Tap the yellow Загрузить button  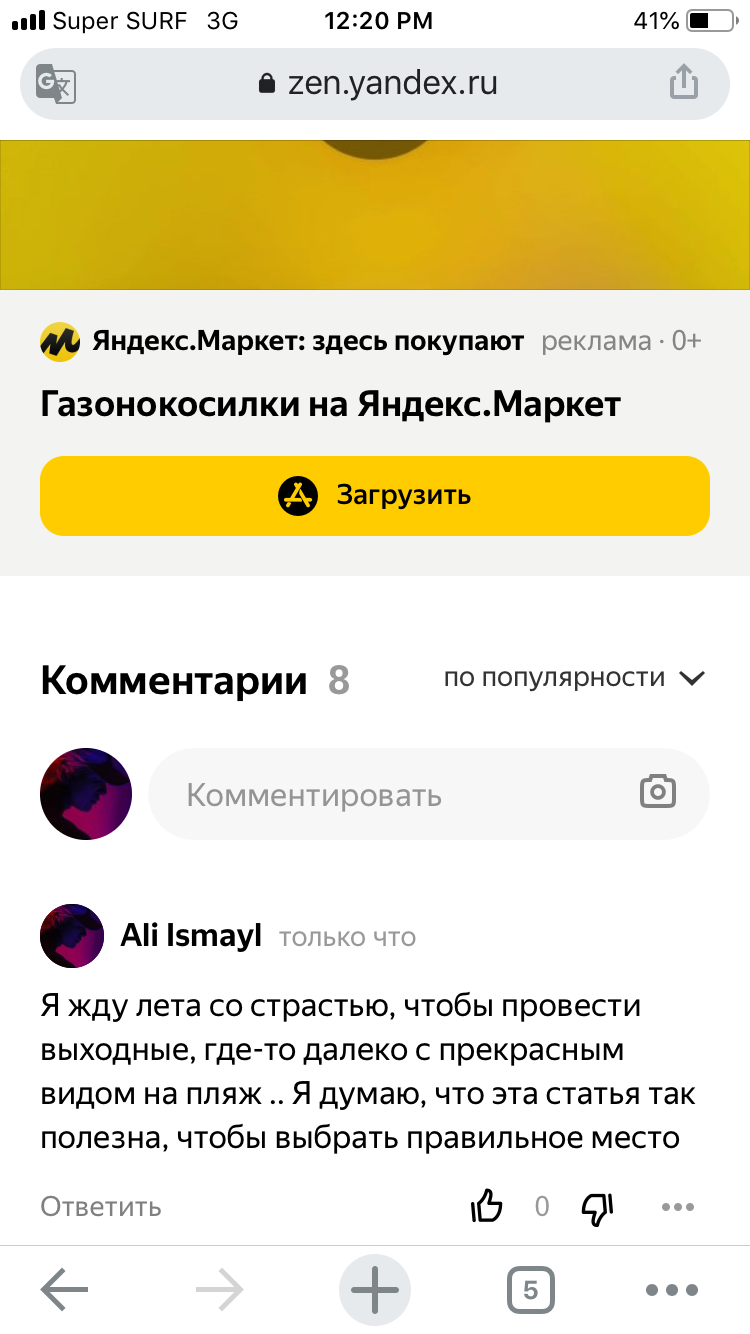coord(375,495)
